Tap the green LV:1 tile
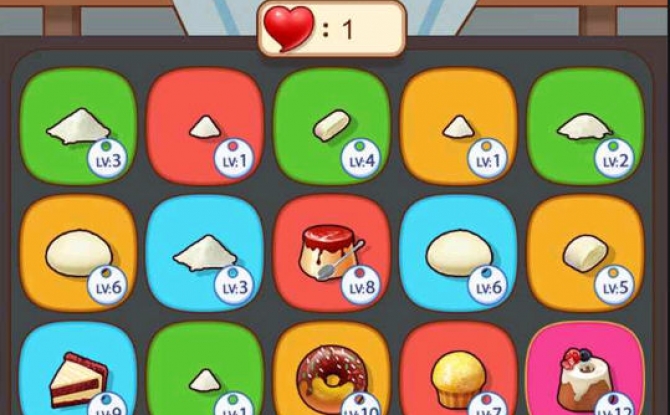Image resolution: width=670 pixels, height=415 pixels. click(x=205, y=370)
